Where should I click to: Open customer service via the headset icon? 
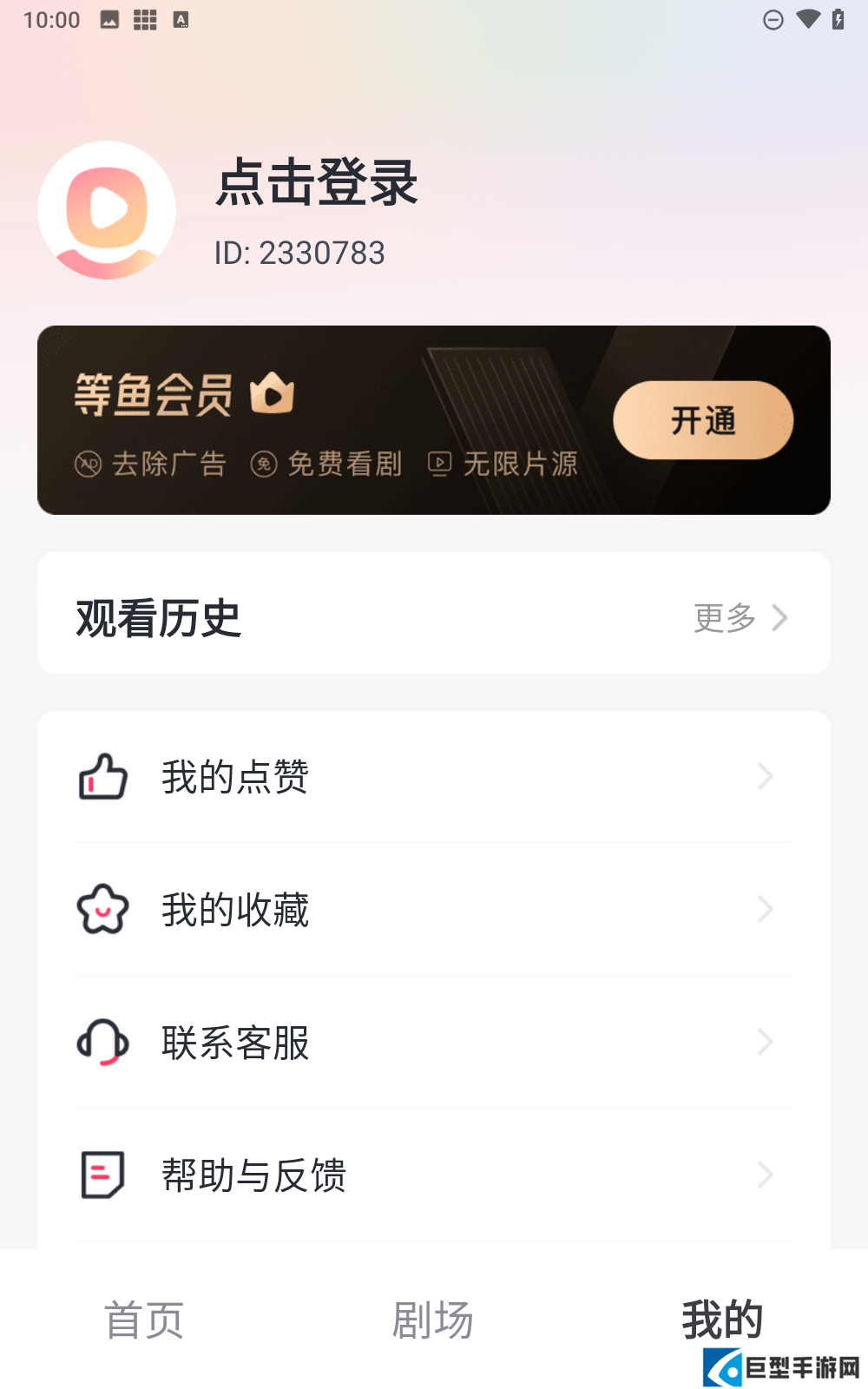pos(102,1042)
